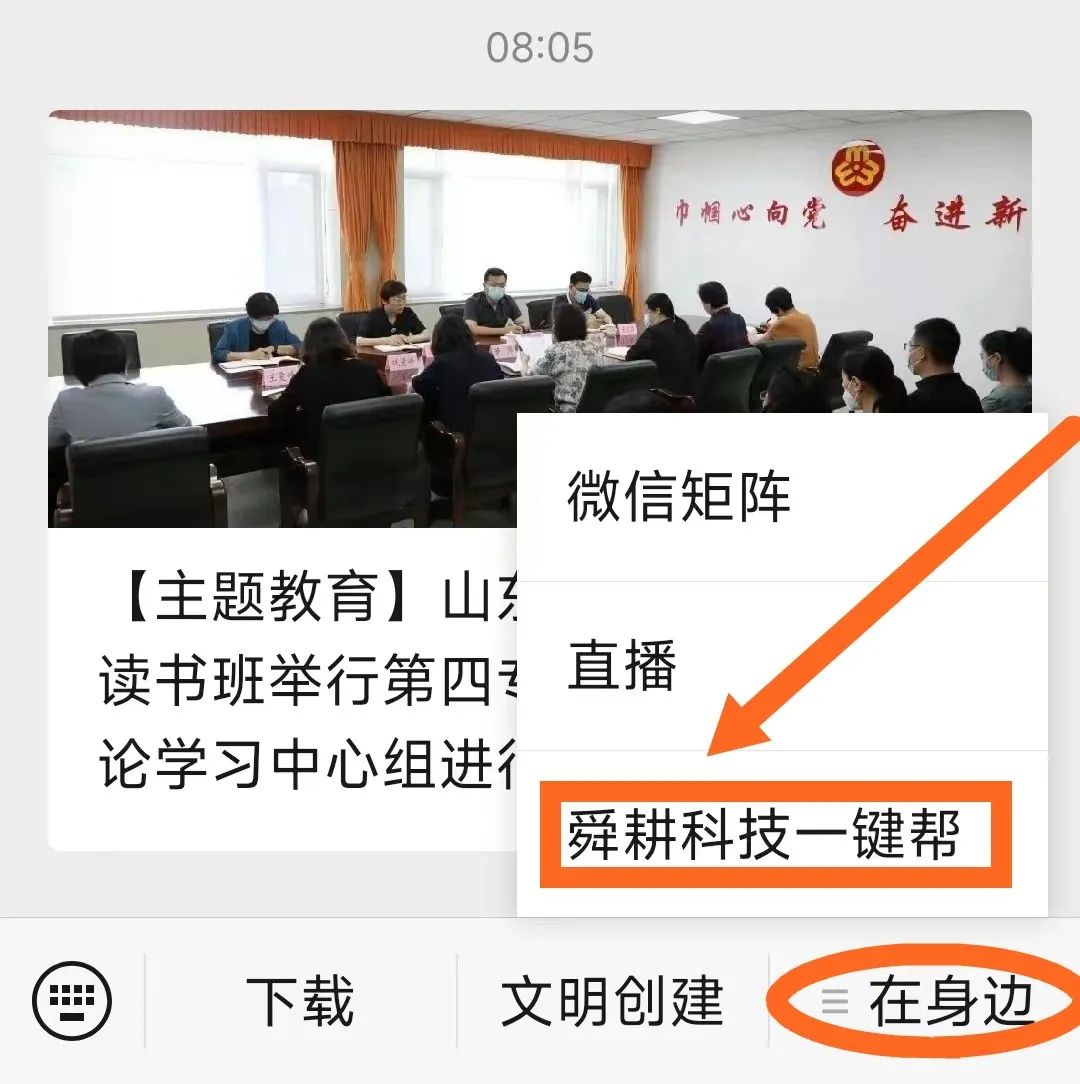This screenshot has height=1084, width=1080.
Task: Open the 下载 menu
Action: point(300,1001)
